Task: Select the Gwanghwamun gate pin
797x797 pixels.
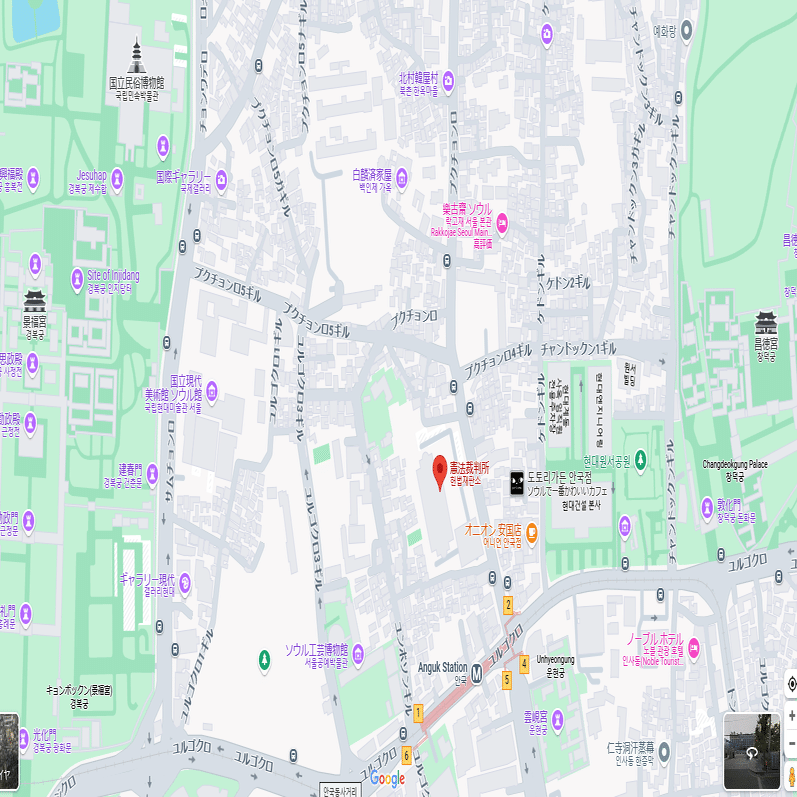Action: (23, 737)
